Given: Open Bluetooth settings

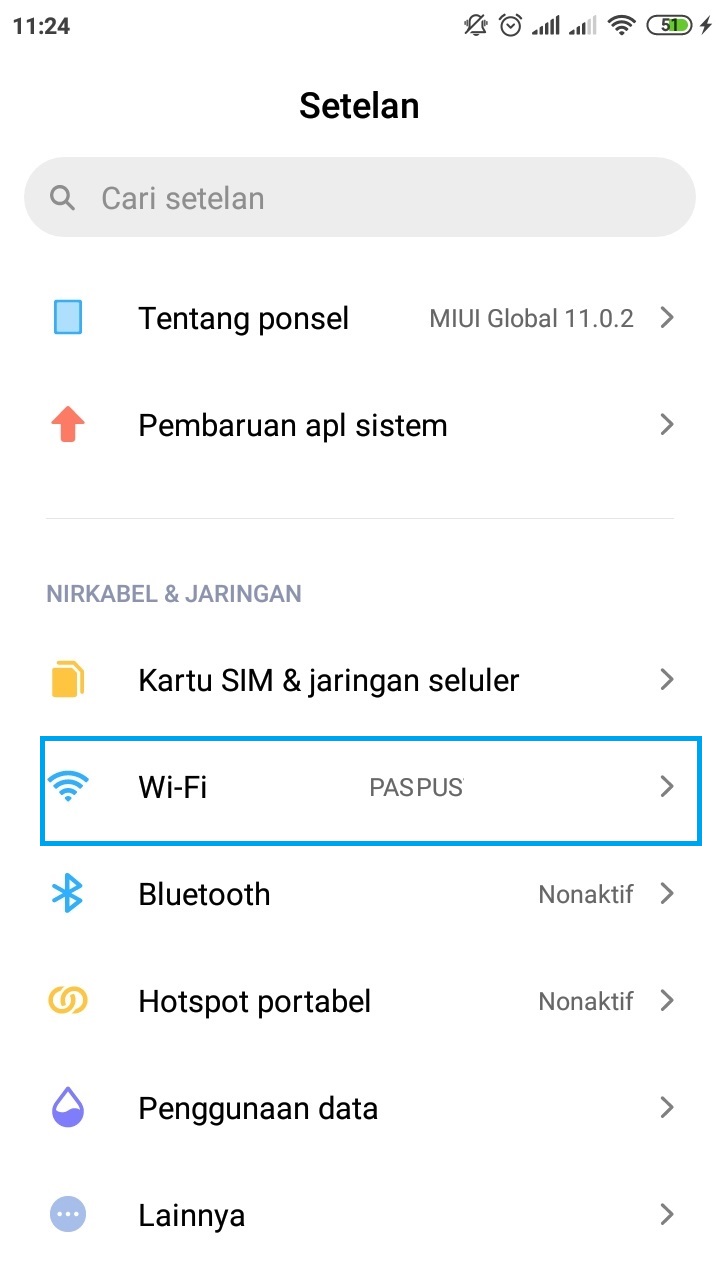Looking at the screenshot, I should (x=360, y=894).
